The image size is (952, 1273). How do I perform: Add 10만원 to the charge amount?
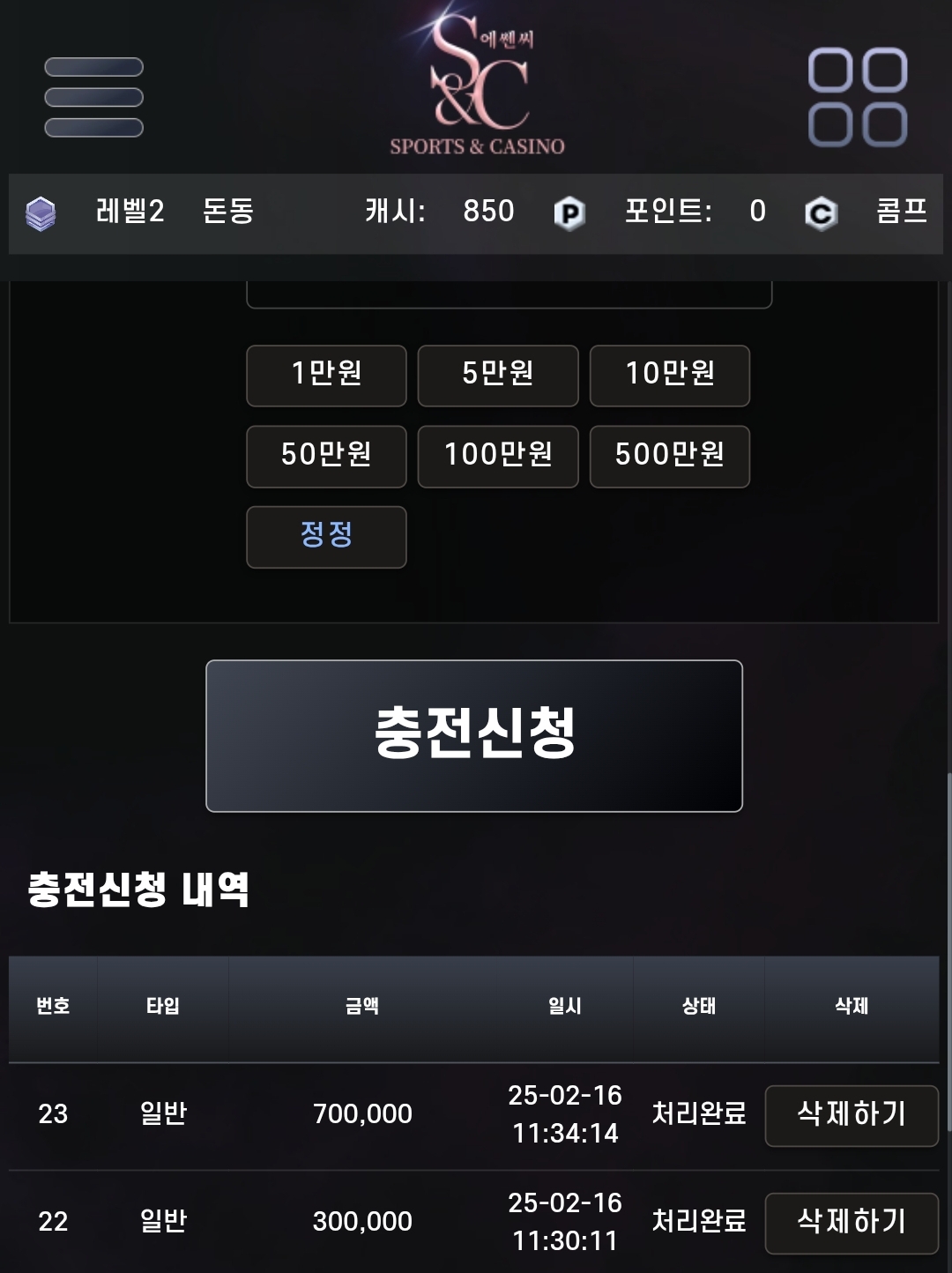click(670, 376)
